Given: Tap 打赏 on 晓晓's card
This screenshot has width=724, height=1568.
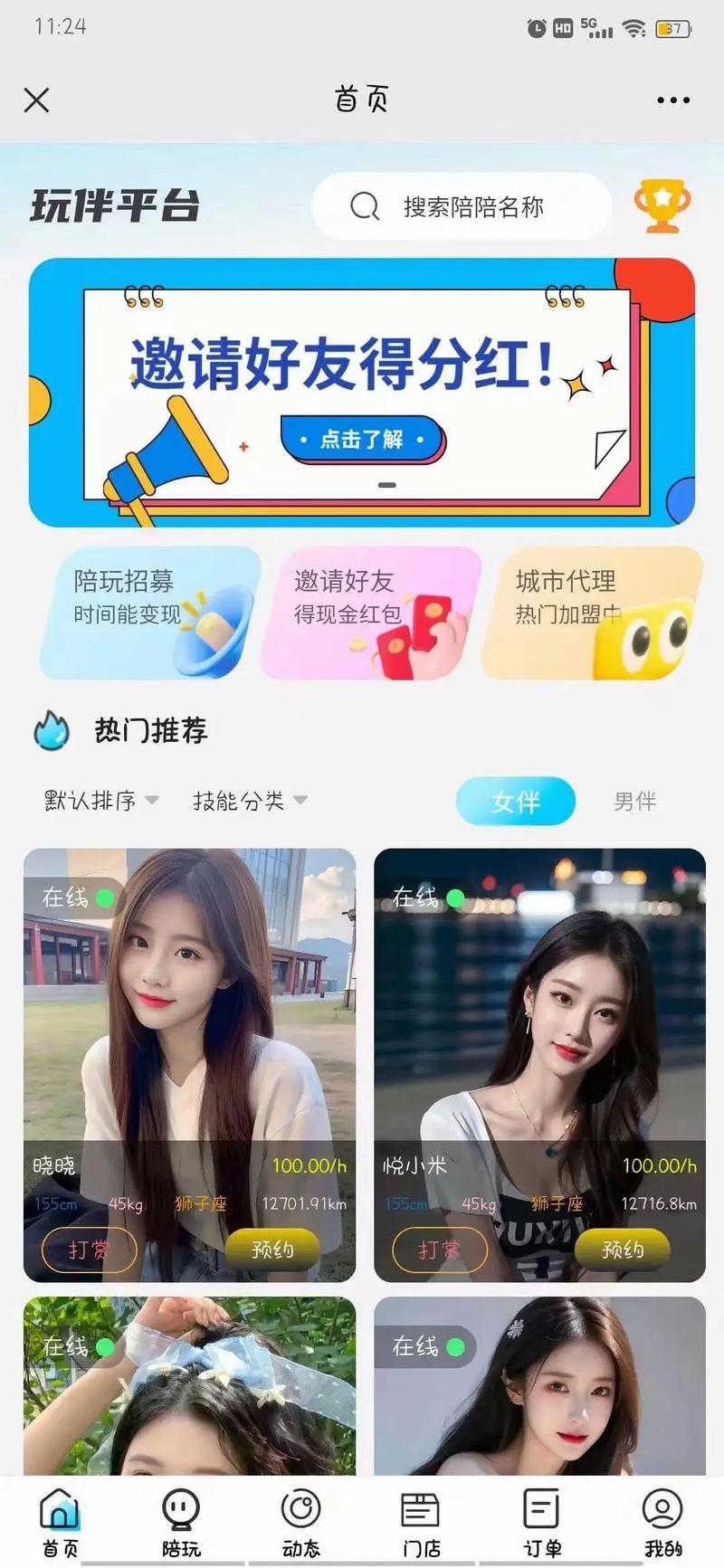Looking at the screenshot, I should [x=89, y=1250].
